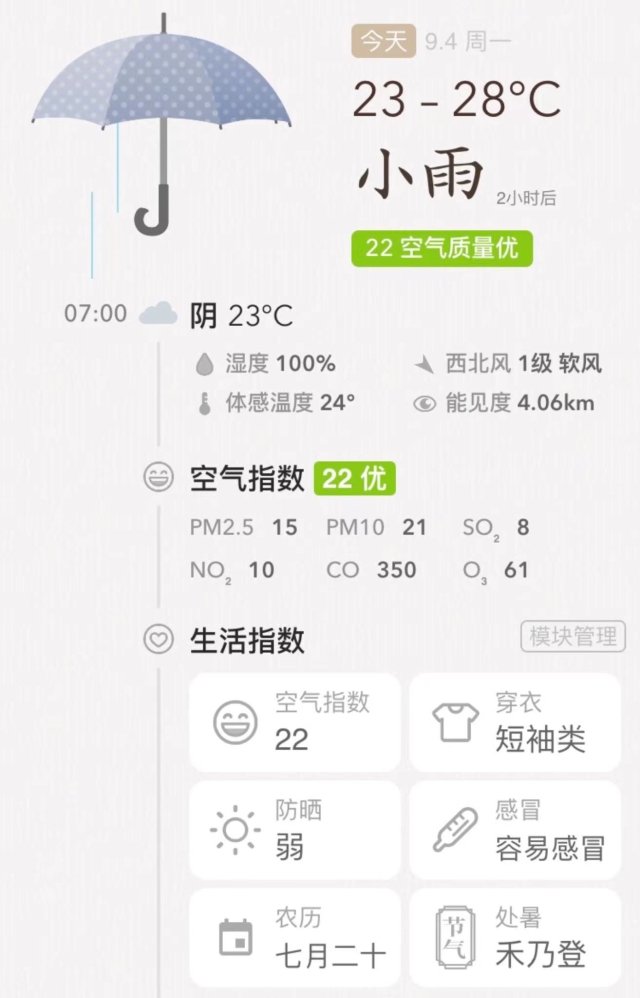Open the 模块管理 module manager

[x=573, y=636]
